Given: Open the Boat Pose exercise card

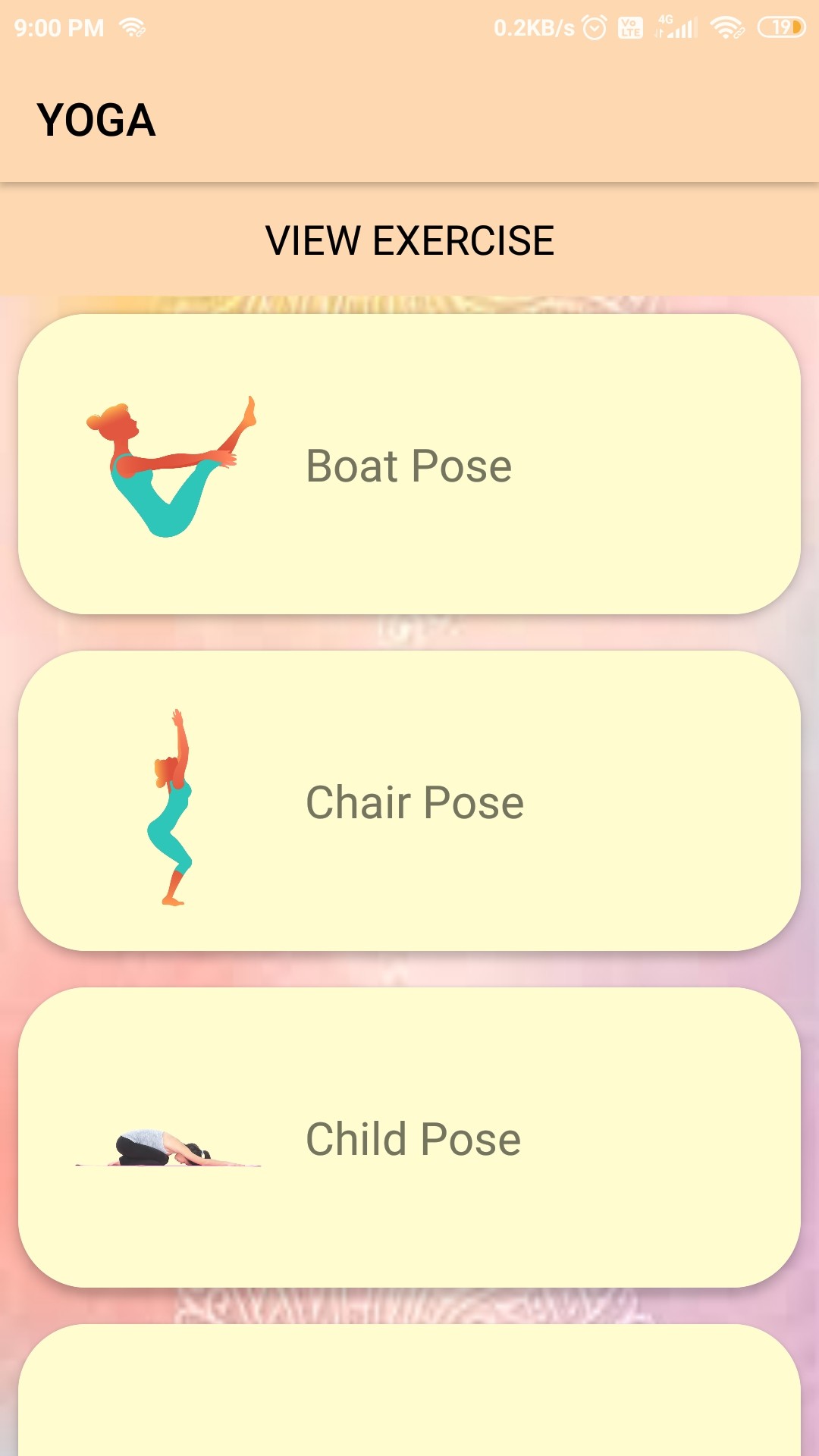Looking at the screenshot, I should click(x=409, y=464).
